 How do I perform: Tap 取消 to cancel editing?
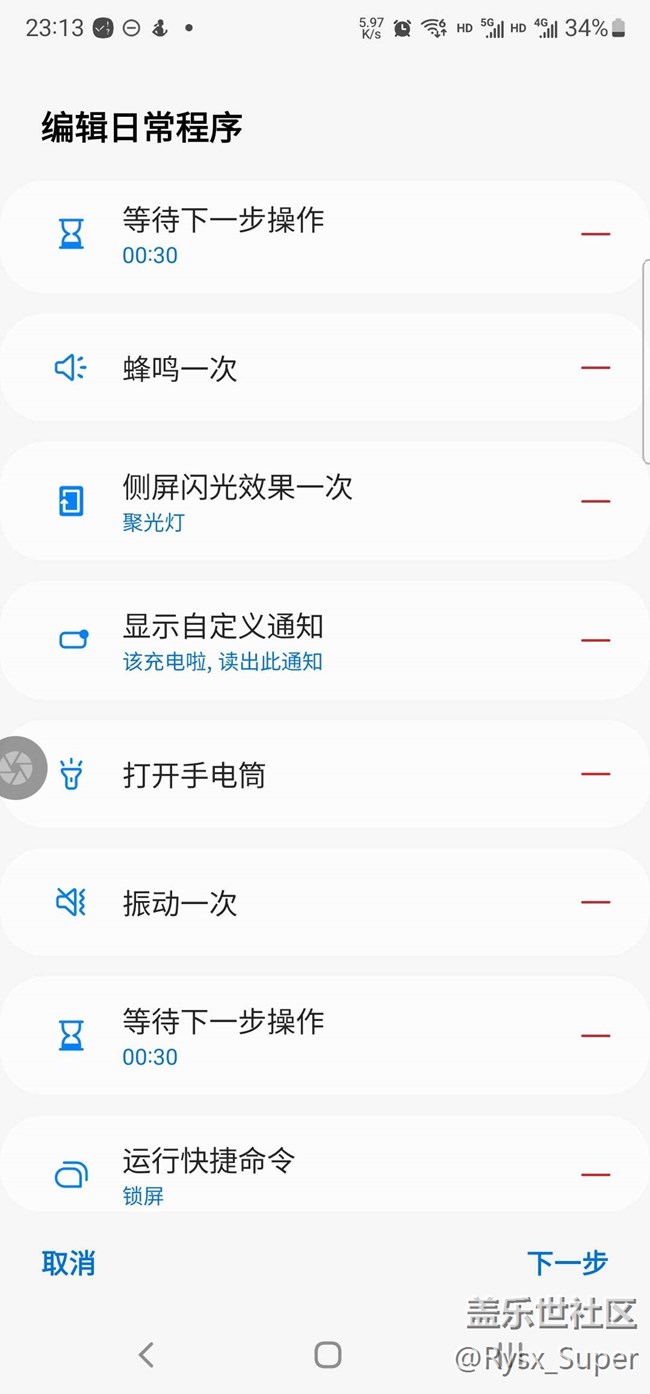point(69,1263)
